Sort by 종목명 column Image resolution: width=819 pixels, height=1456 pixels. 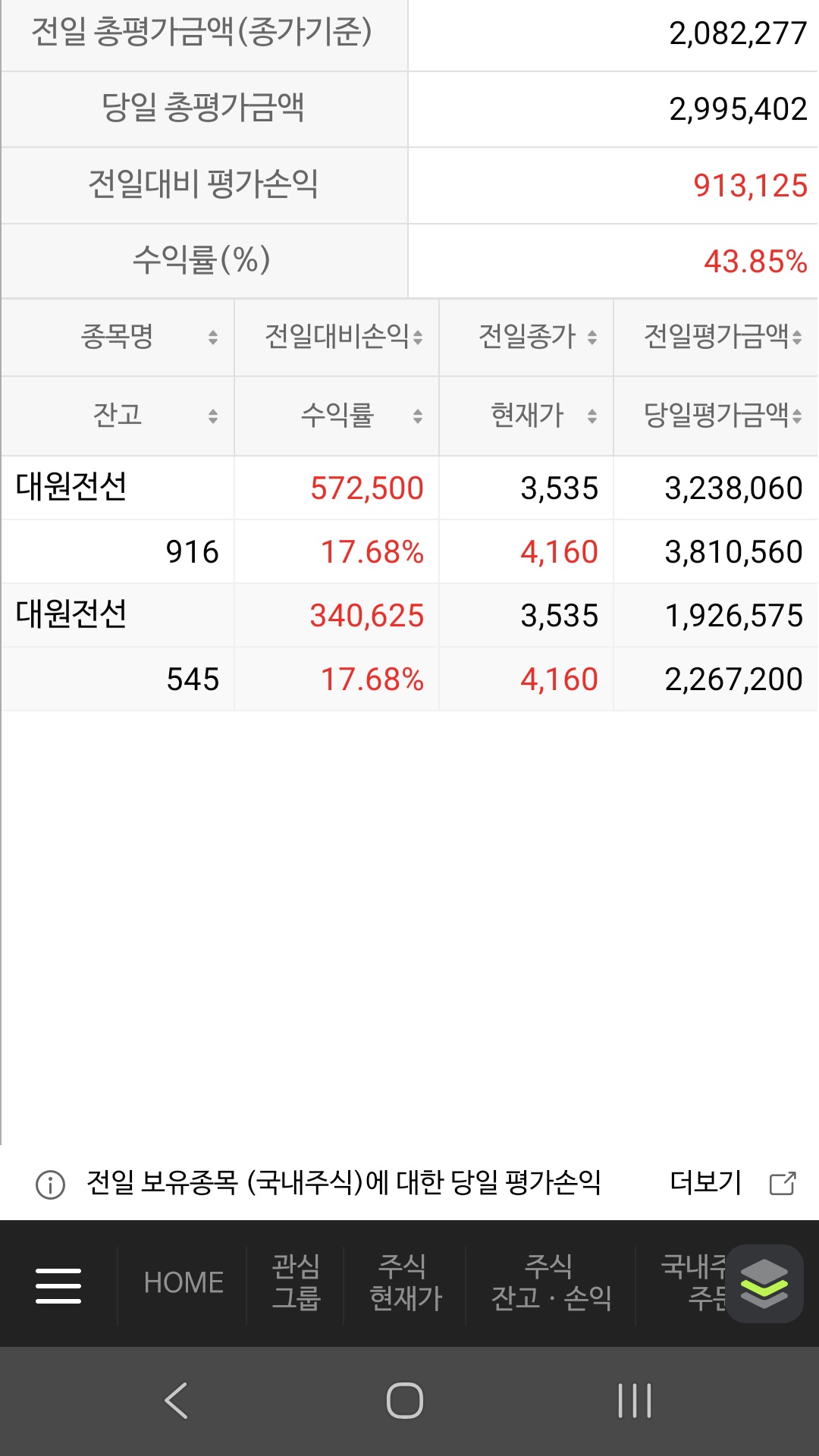(118, 337)
